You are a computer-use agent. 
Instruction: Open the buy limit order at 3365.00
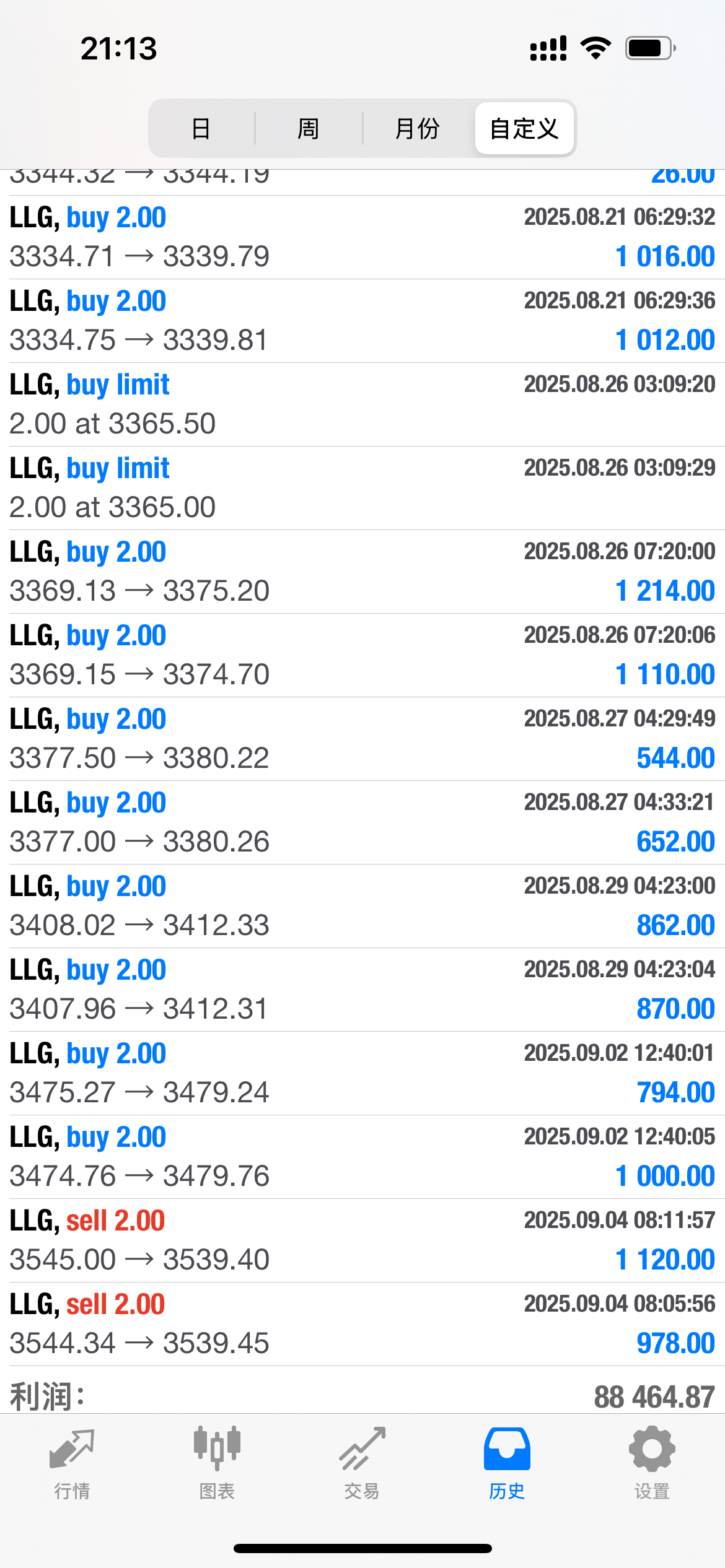pos(362,488)
